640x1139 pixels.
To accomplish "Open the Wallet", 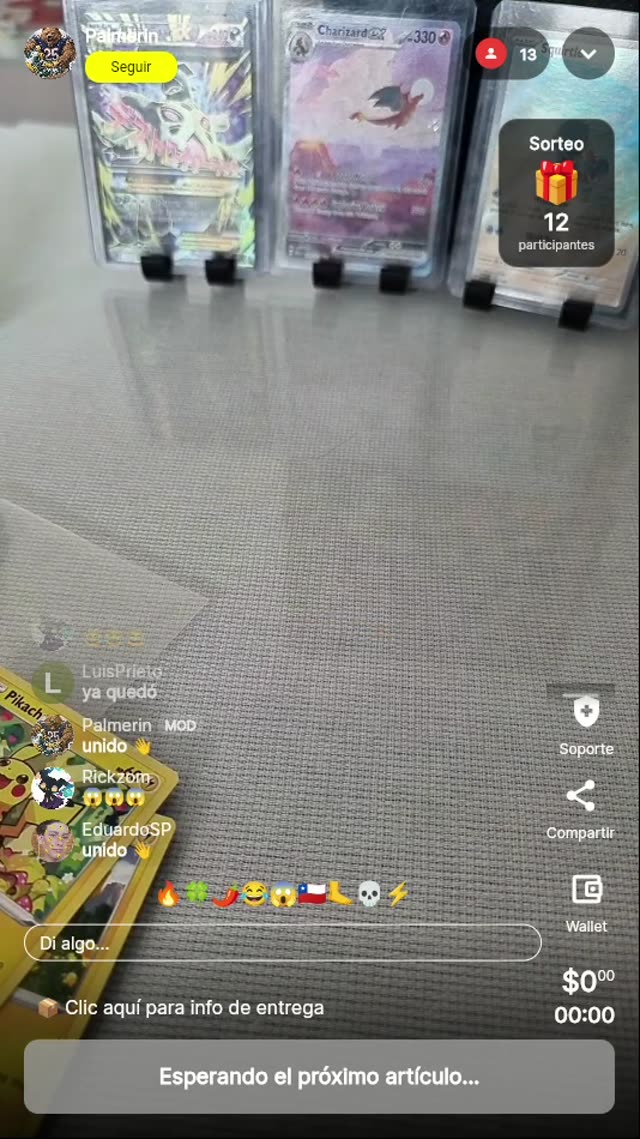I will (586, 899).
